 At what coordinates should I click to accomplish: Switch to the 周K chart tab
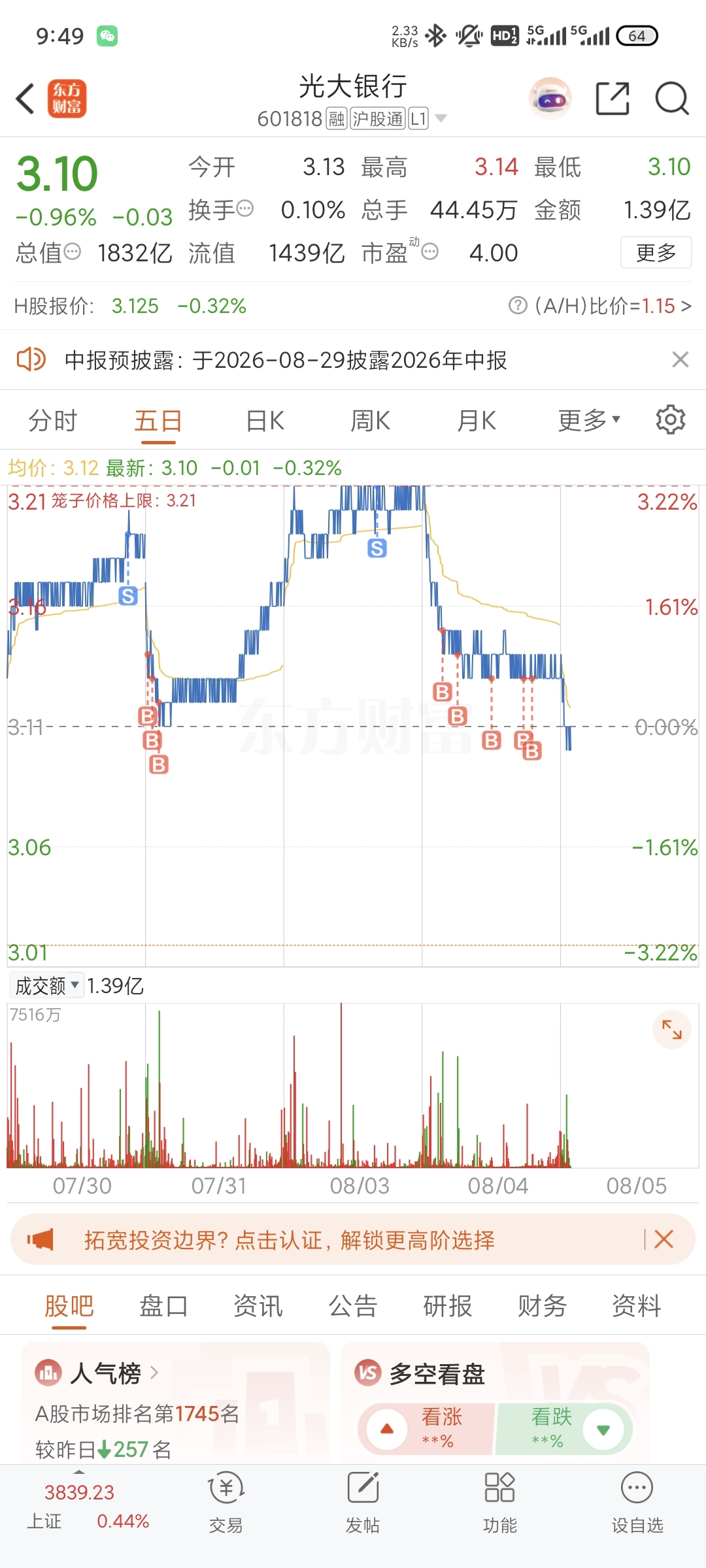coord(370,421)
